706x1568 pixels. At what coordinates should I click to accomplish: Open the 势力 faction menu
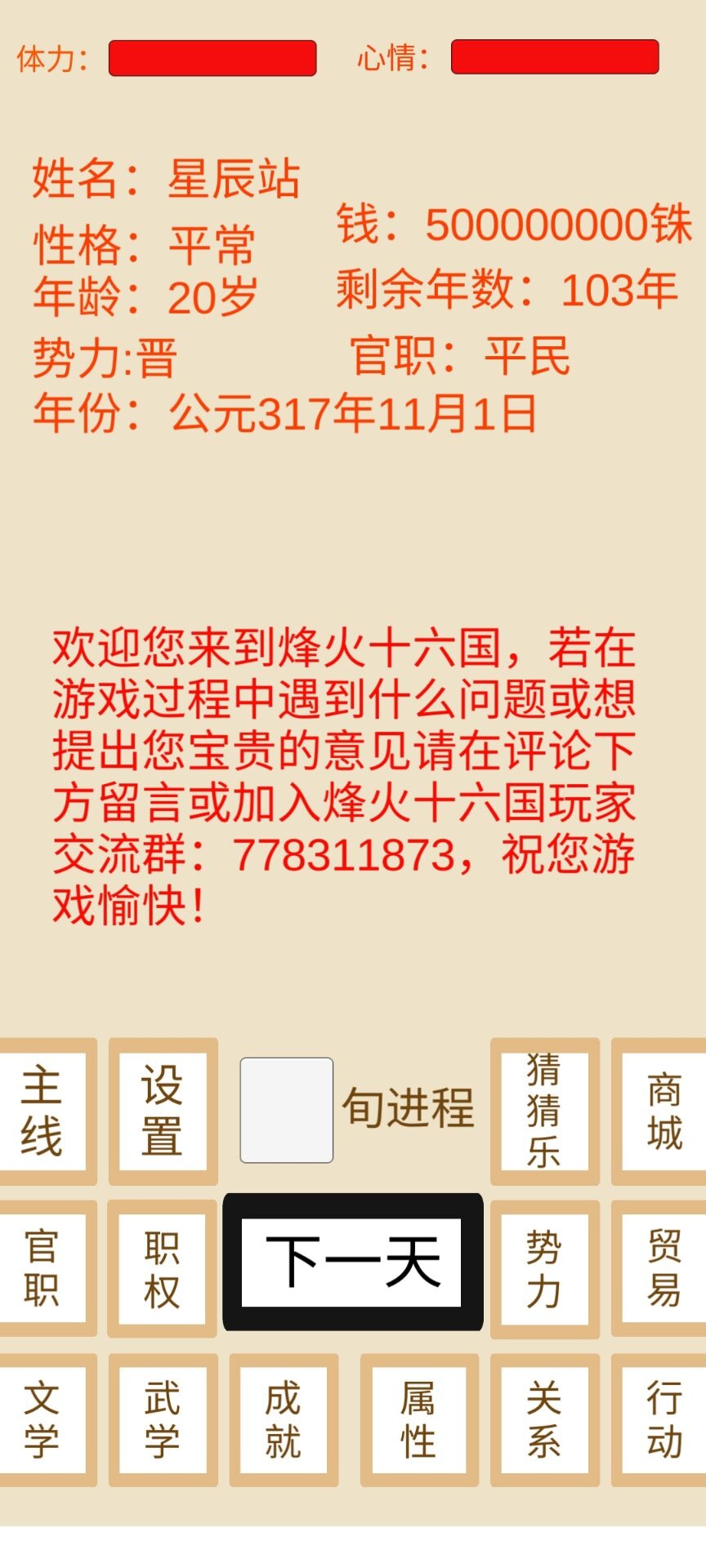544,1268
